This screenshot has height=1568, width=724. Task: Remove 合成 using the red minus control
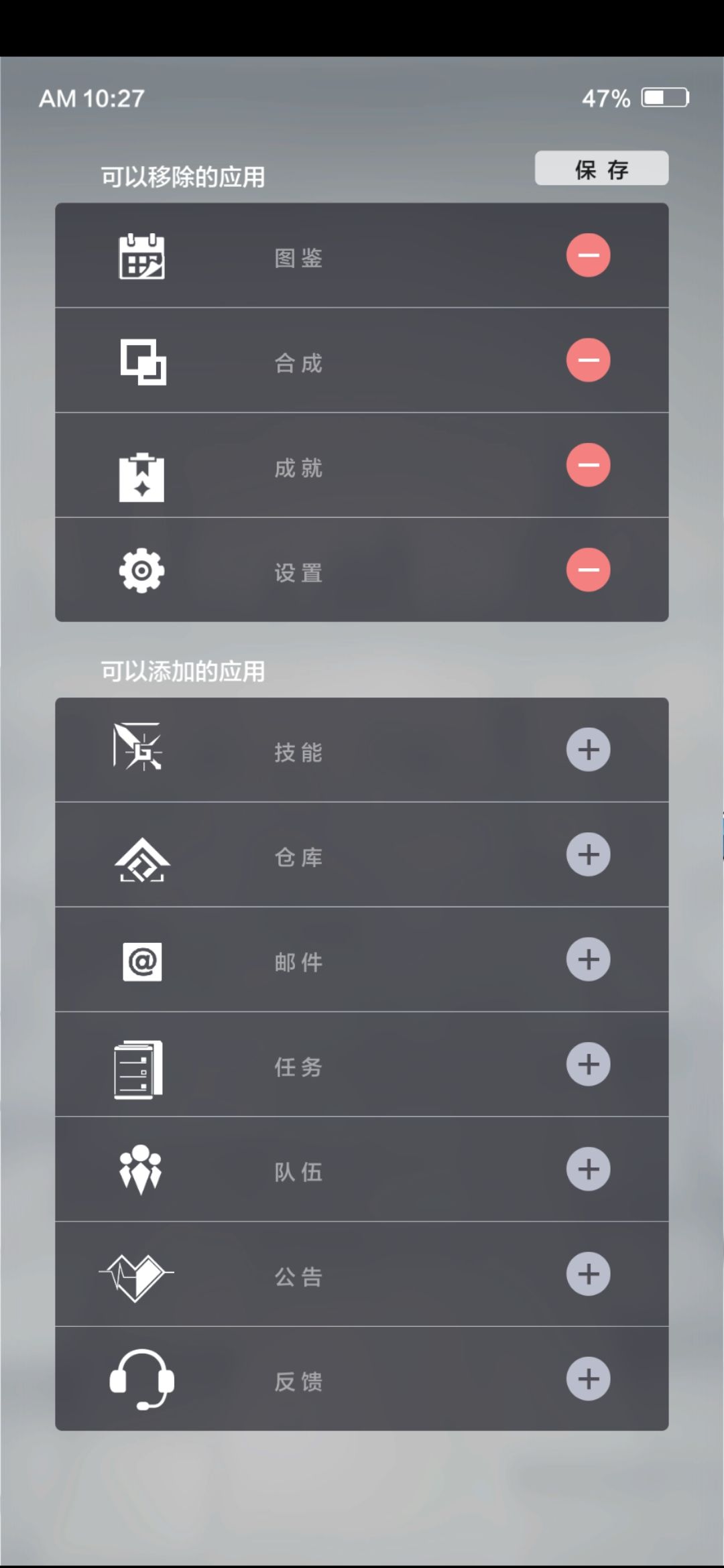[588, 360]
